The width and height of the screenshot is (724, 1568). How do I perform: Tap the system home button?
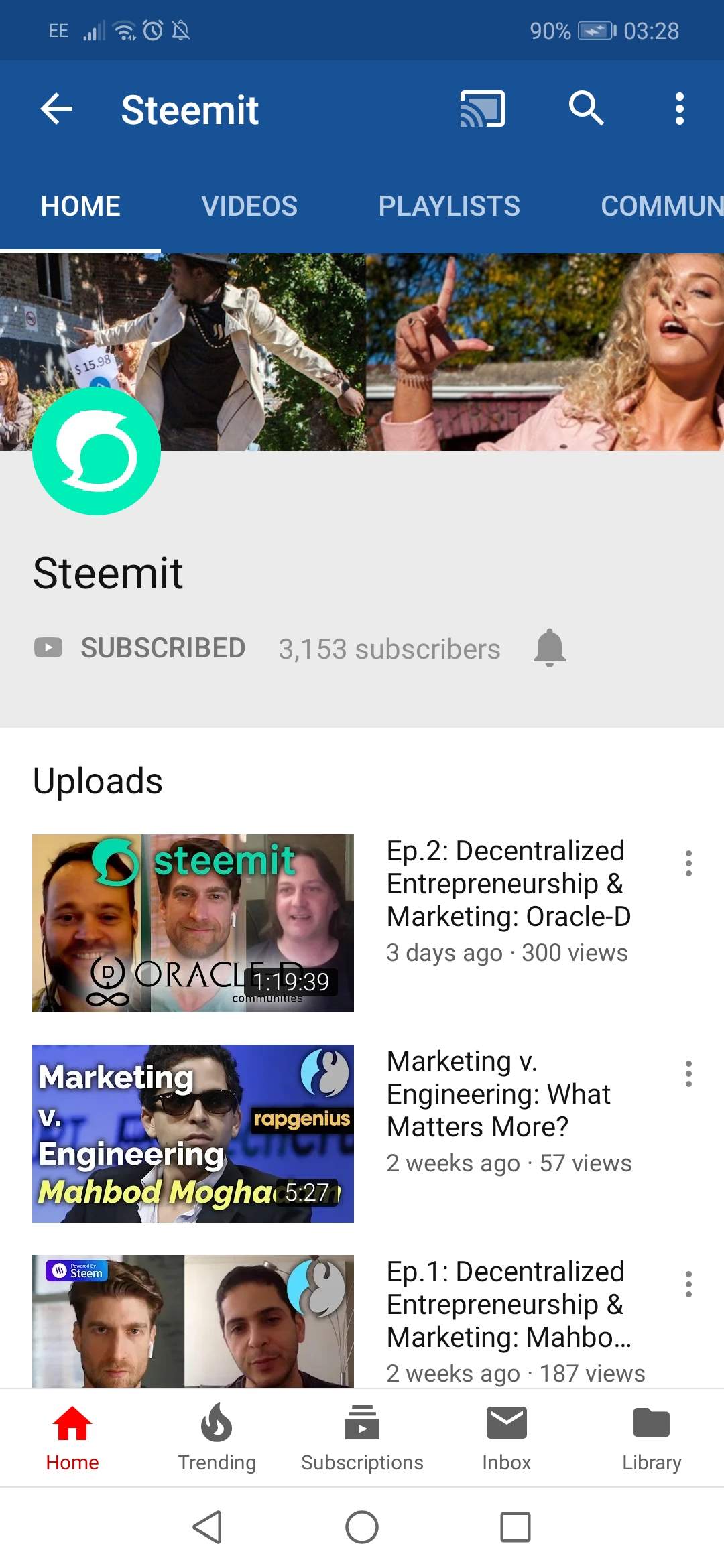point(362,1527)
